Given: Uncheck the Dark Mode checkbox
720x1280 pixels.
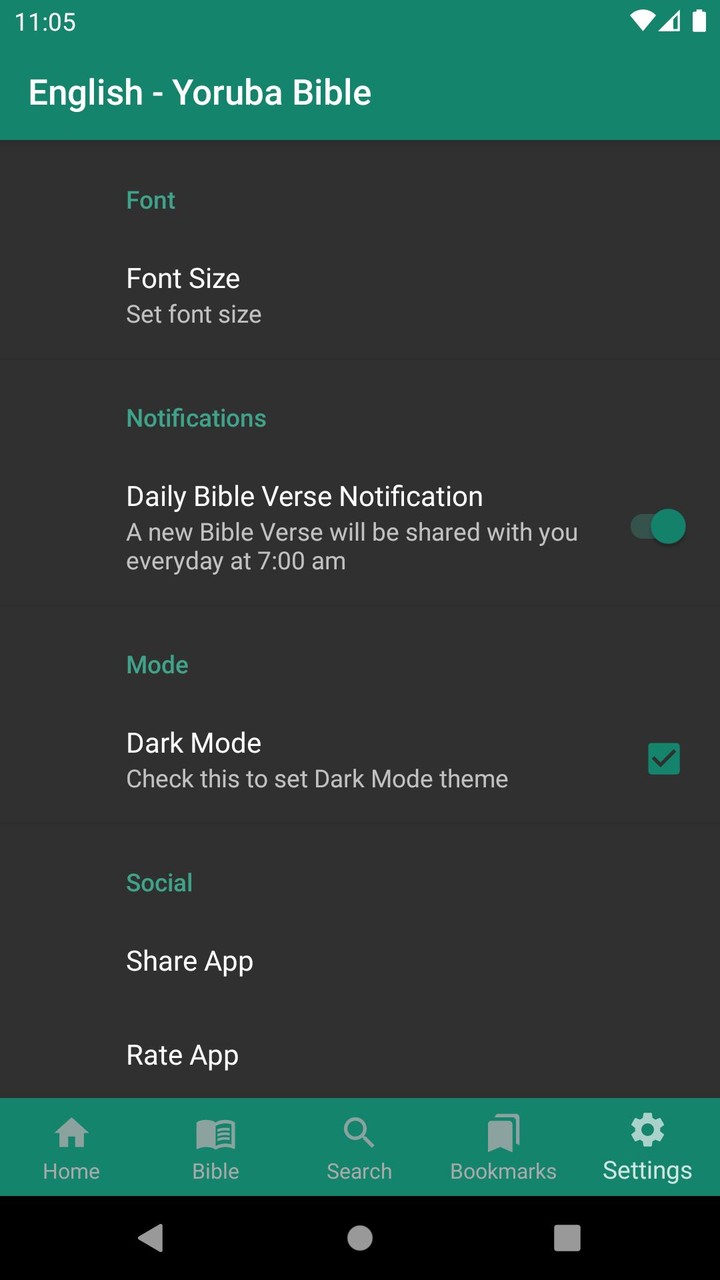Looking at the screenshot, I should [664, 759].
